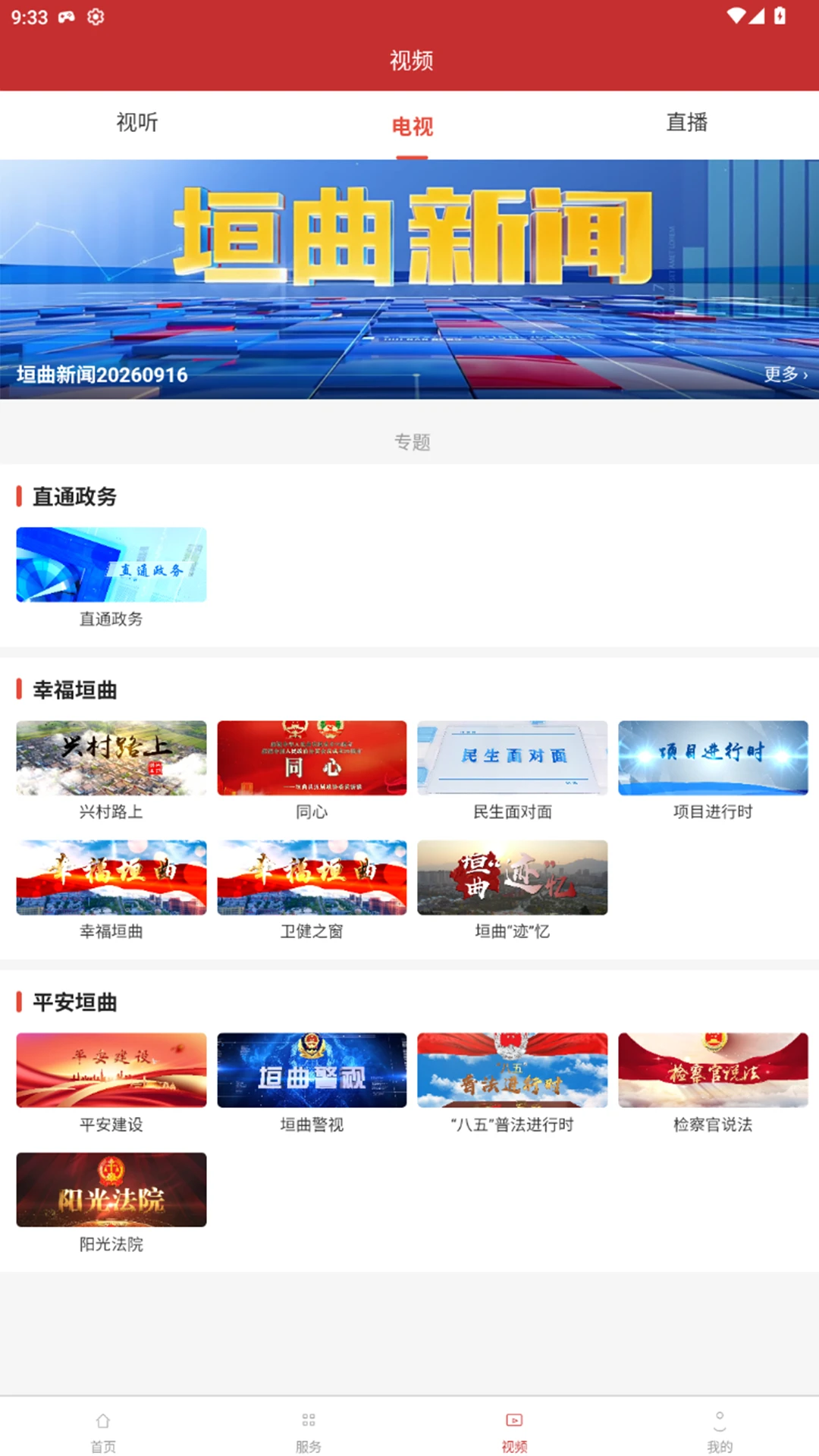Select "八五"普法进行时 program
The image size is (819, 1456).
(x=513, y=1083)
